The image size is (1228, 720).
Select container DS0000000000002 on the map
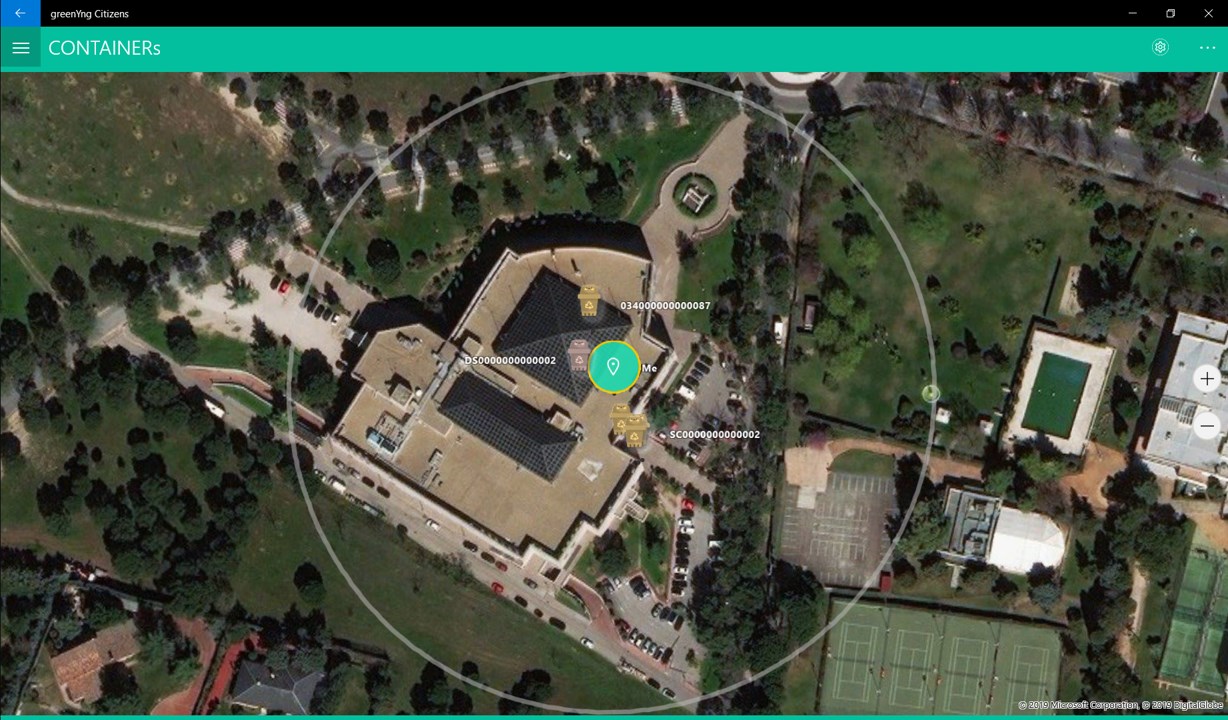point(578,358)
